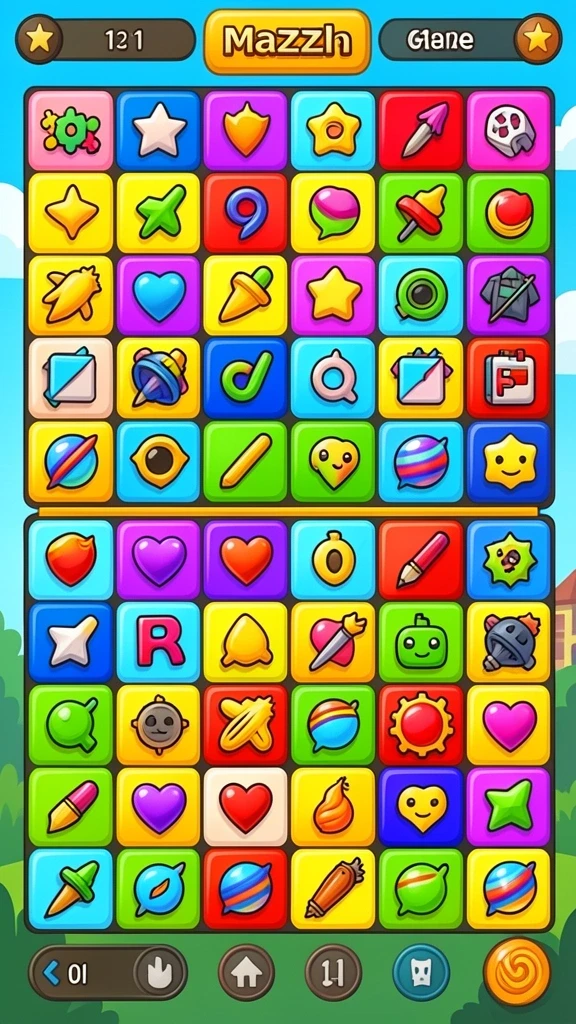Image resolution: width=576 pixels, height=1024 pixels.
Task: Select the blue number 9 tile on red
Action: coord(245,214)
